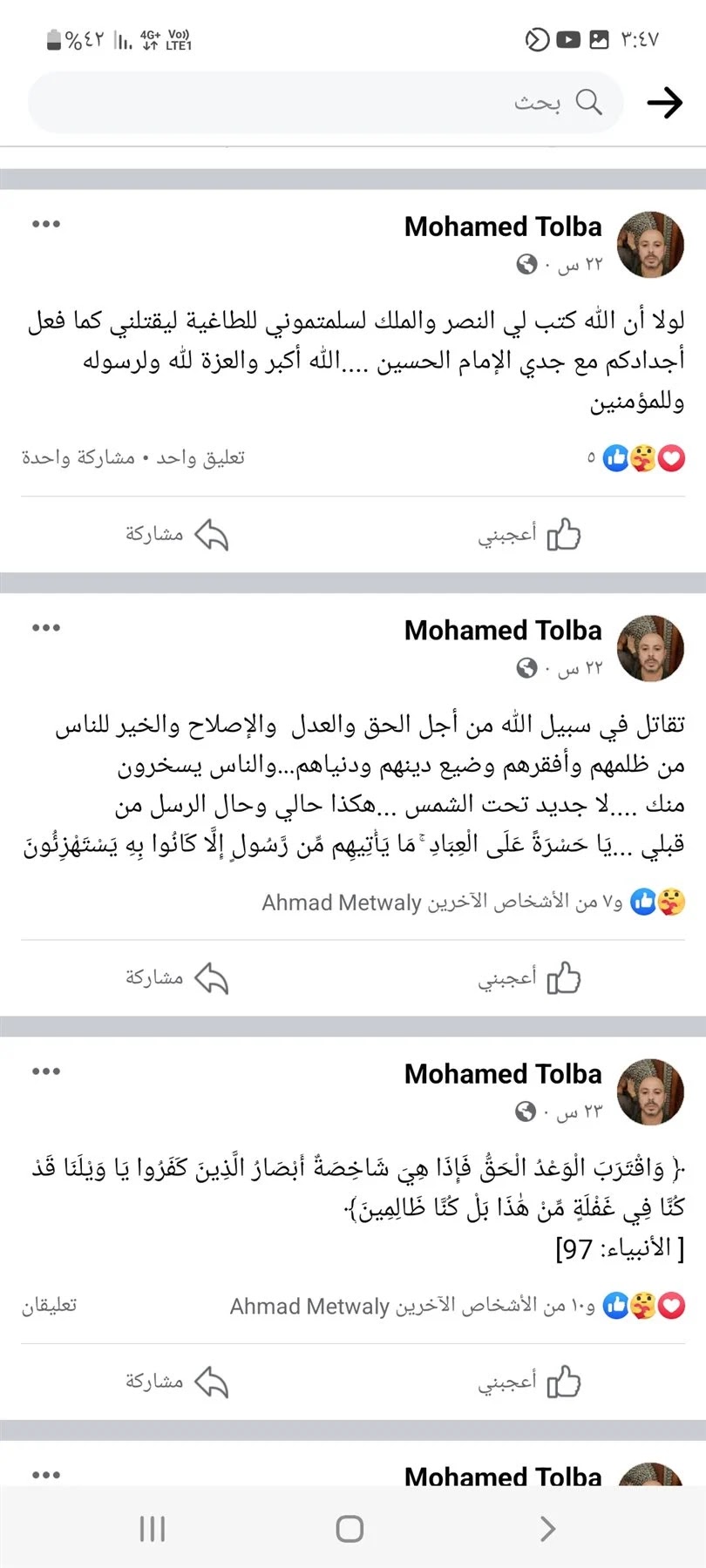Share the الأنبياء 97 verse post
The height and width of the screenshot is (1568, 706).
(176, 1382)
